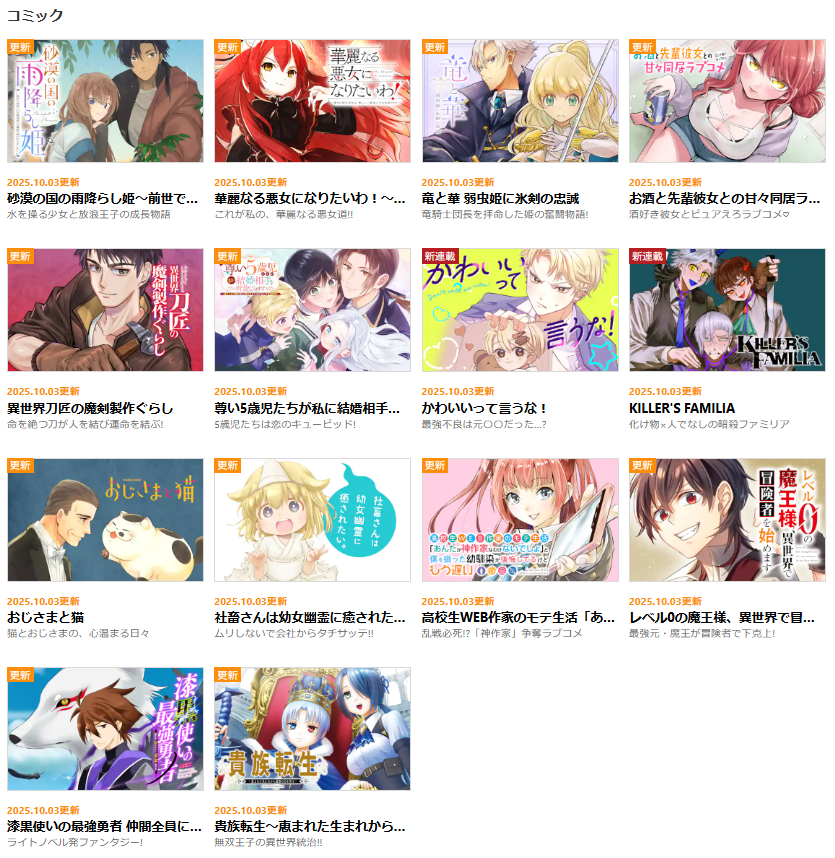This screenshot has width=835, height=858.
Task: Open the comic おじさまと猫
Action: click(x=105, y=520)
